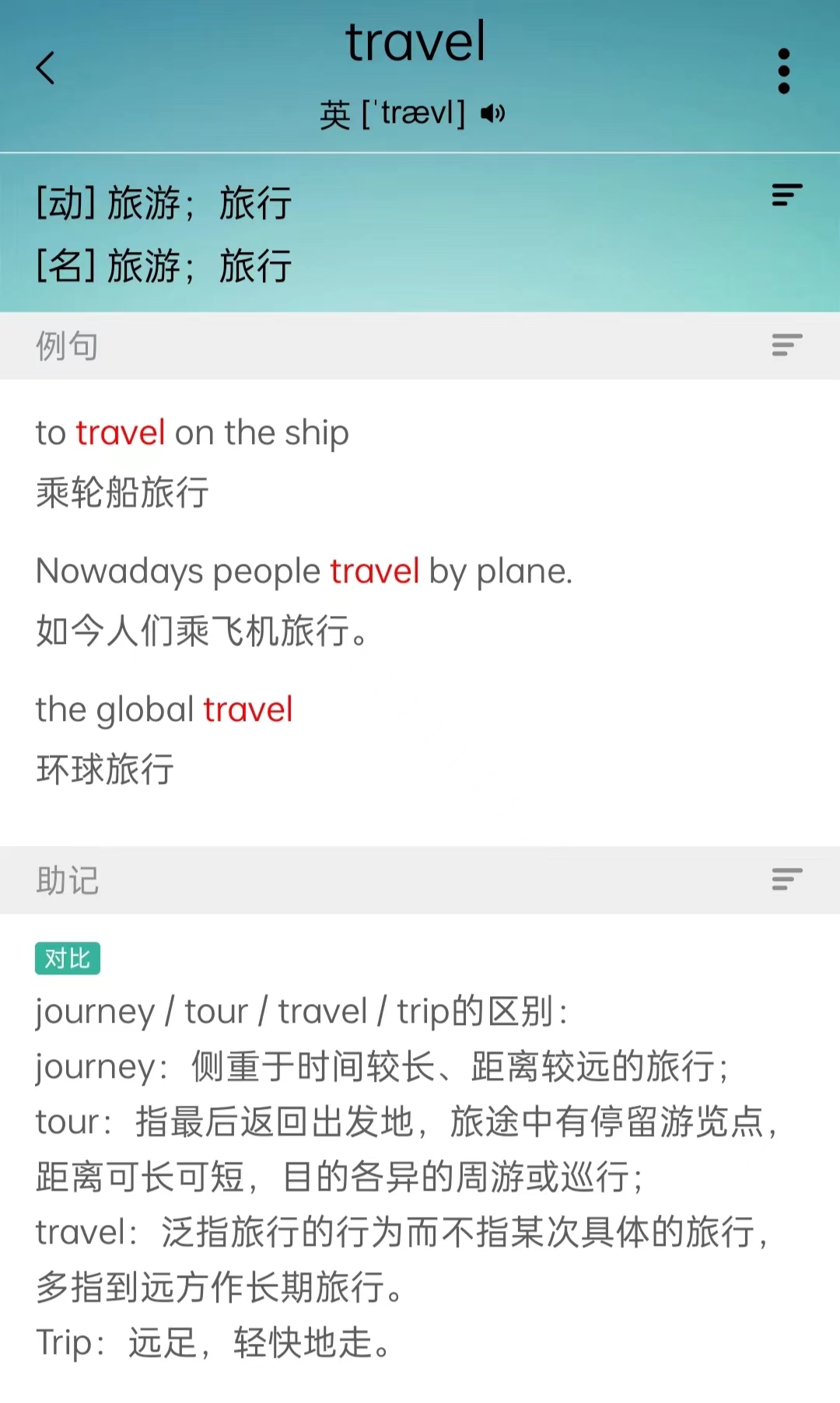
Task: Play the British pronunciation audio
Action: [x=492, y=114]
